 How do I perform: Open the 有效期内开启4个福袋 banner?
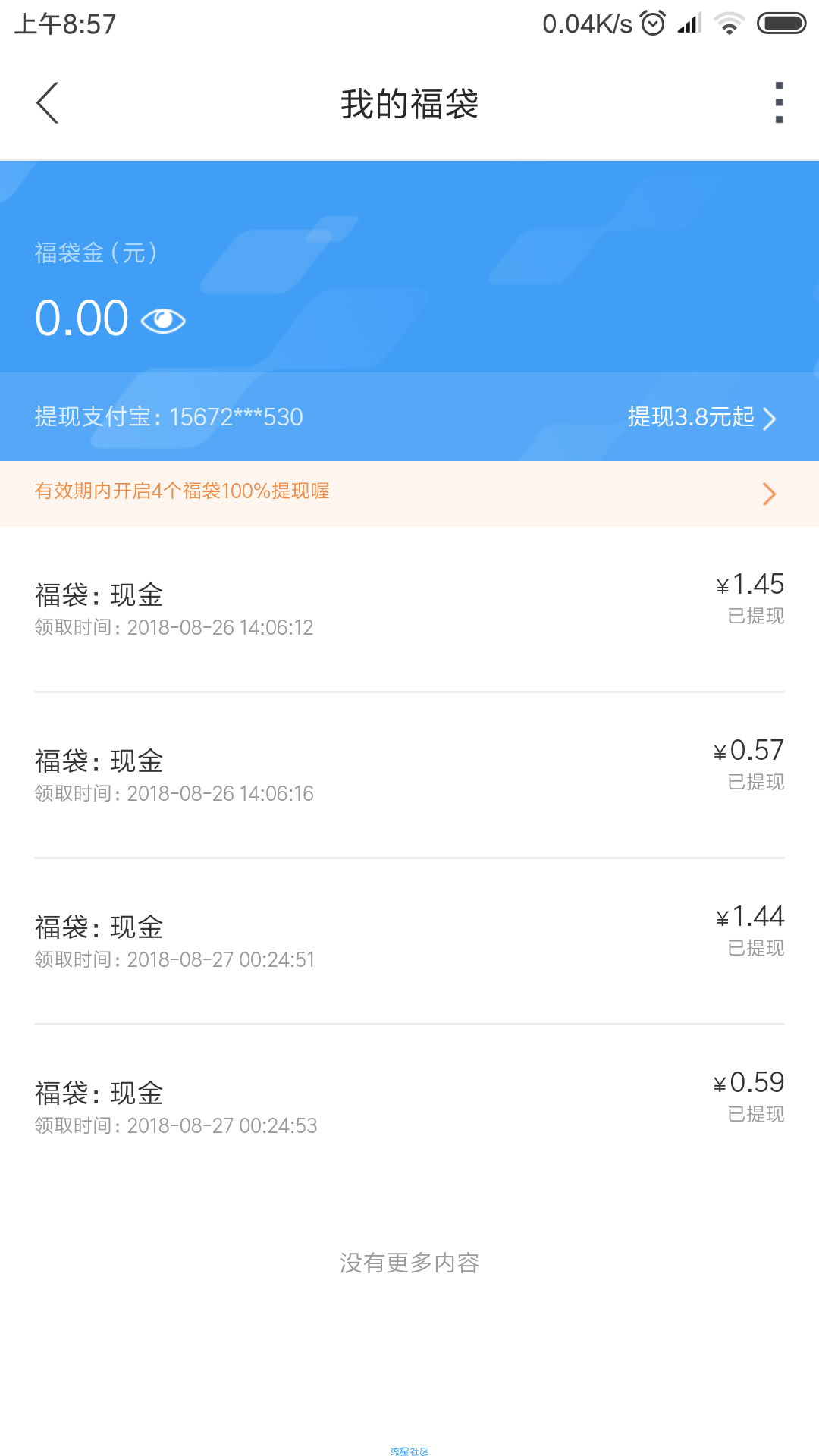click(409, 494)
